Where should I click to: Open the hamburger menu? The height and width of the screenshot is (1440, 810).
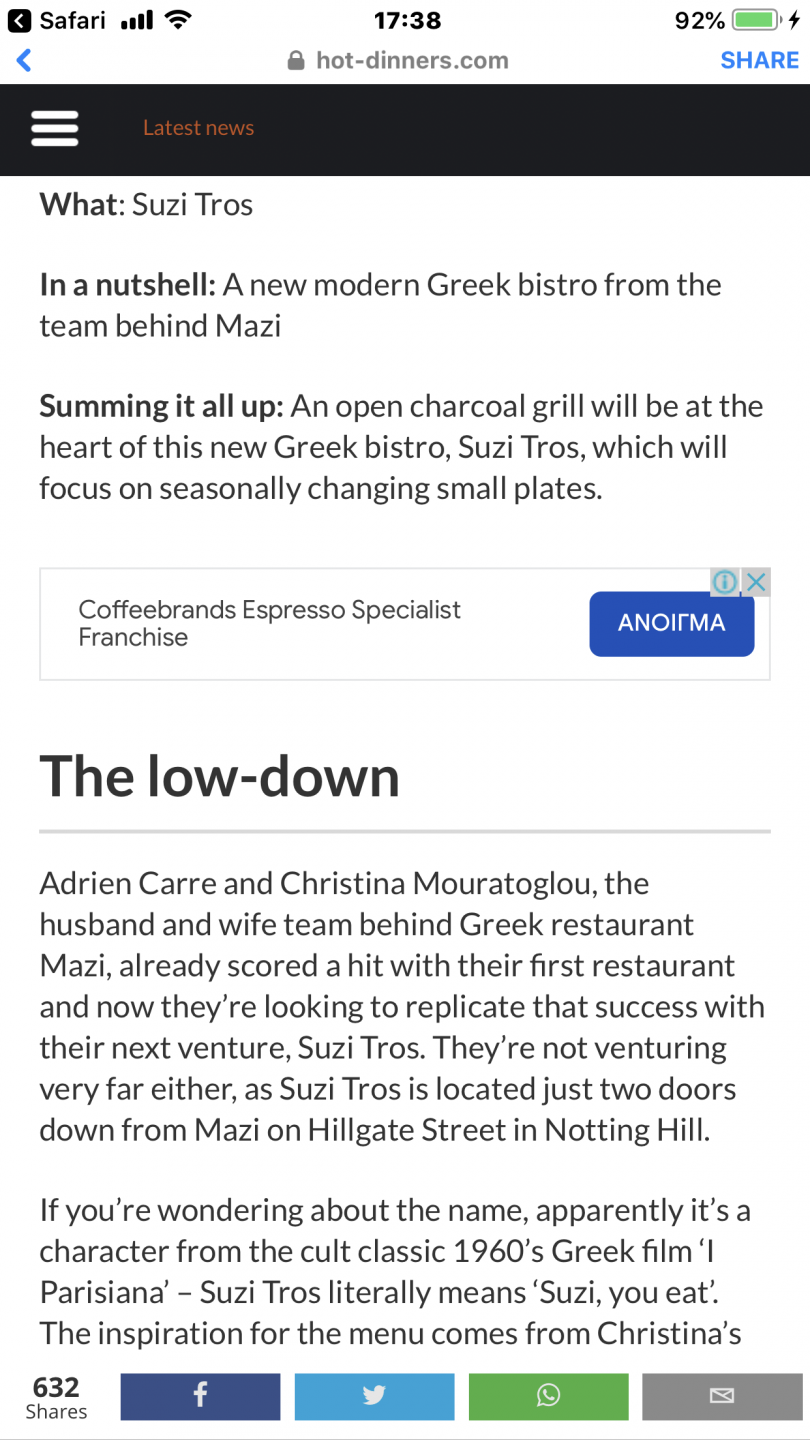click(x=55, y=128)
